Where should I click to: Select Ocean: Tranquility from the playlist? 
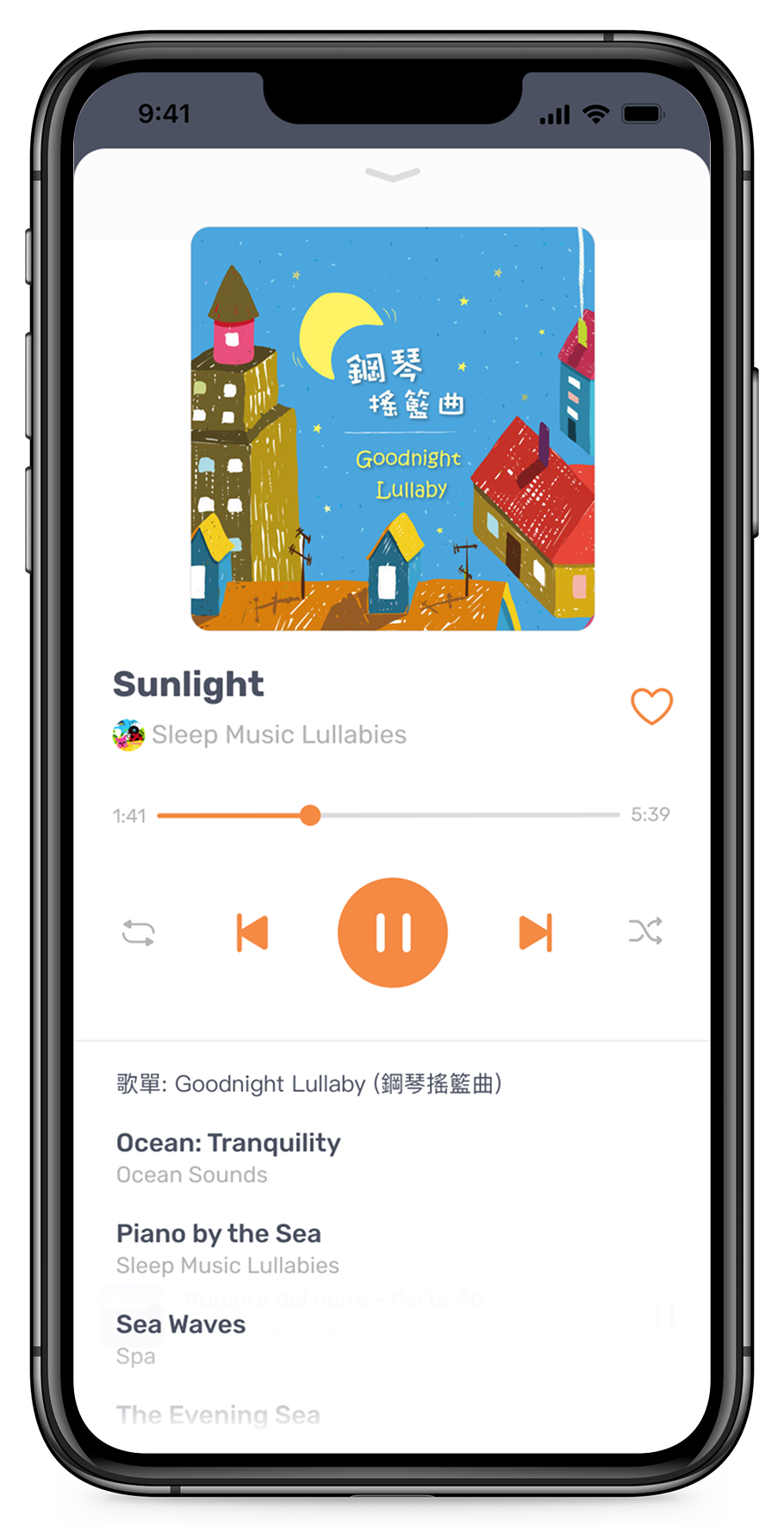point(227,1143)
